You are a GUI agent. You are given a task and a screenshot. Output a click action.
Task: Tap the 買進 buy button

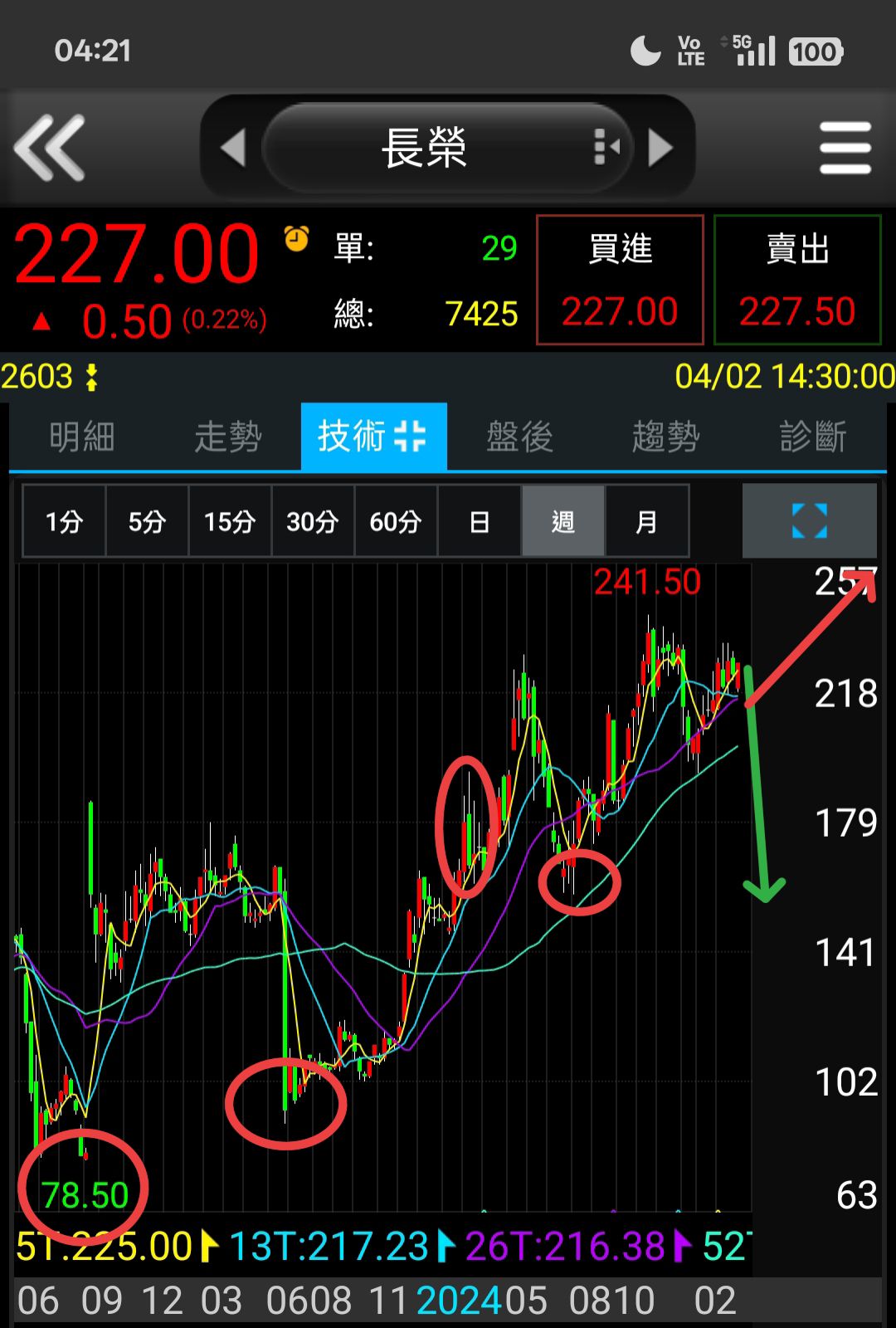click(x=620, y=280)
